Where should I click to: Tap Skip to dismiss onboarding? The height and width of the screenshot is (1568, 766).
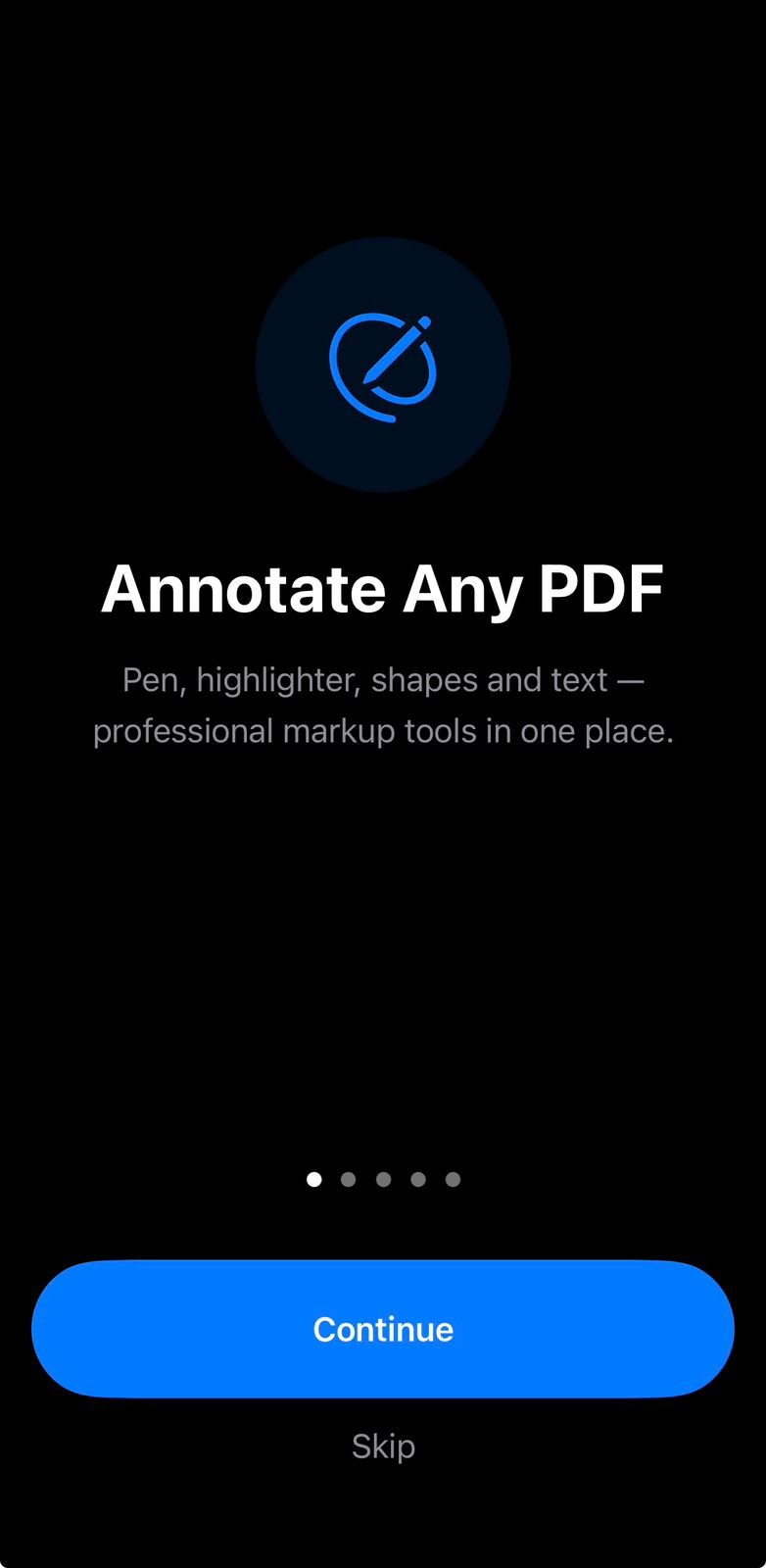coord(383,1445)
